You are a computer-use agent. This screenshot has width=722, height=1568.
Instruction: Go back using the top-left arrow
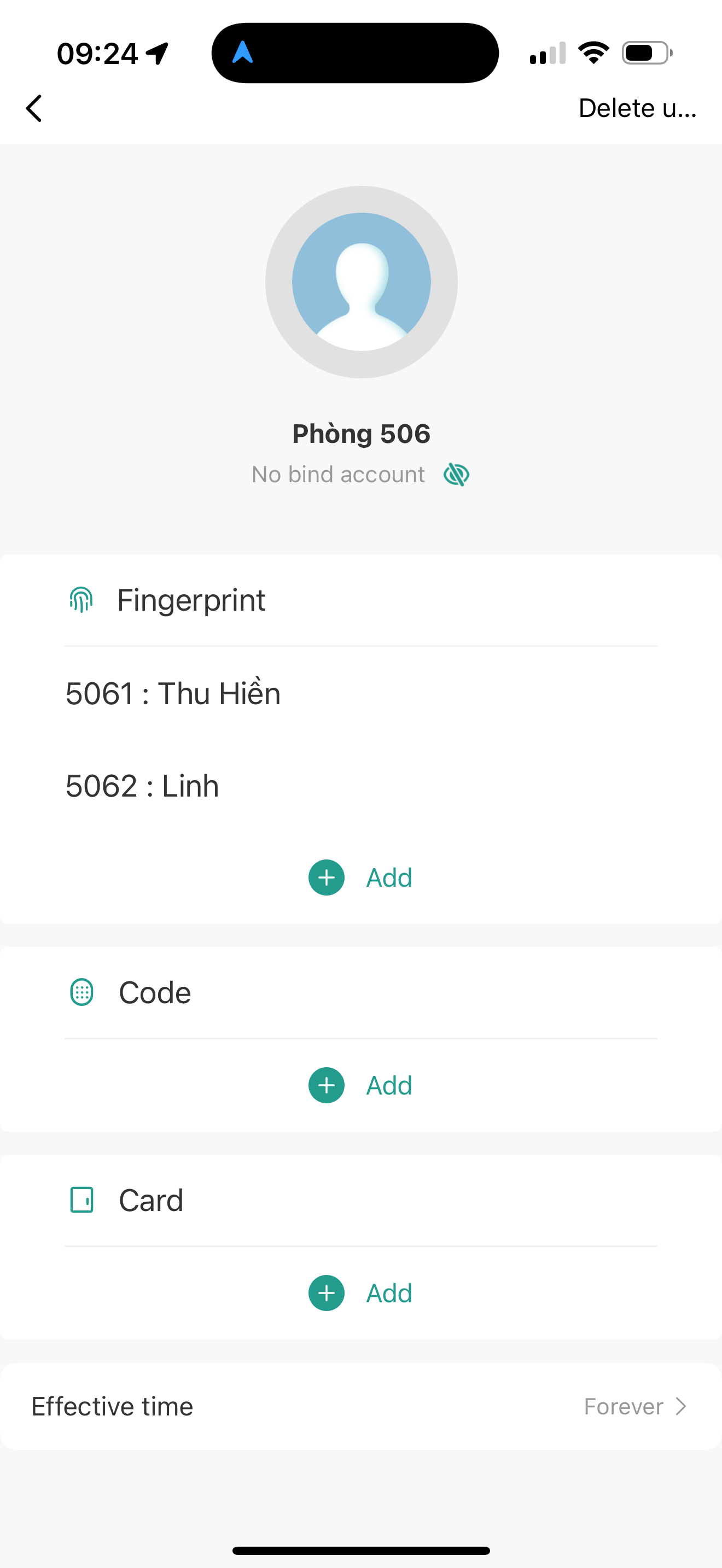pyautogui.click(x=34, y=108)
